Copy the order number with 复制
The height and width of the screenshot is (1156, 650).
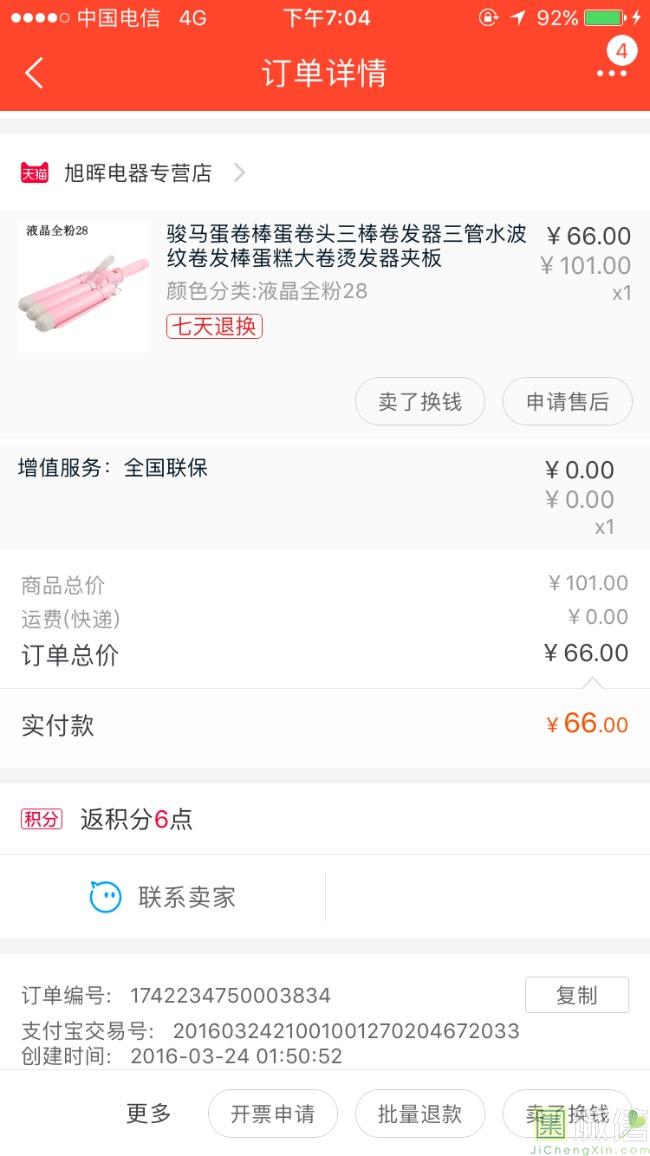pyautogui.click(x=576, y=995)
